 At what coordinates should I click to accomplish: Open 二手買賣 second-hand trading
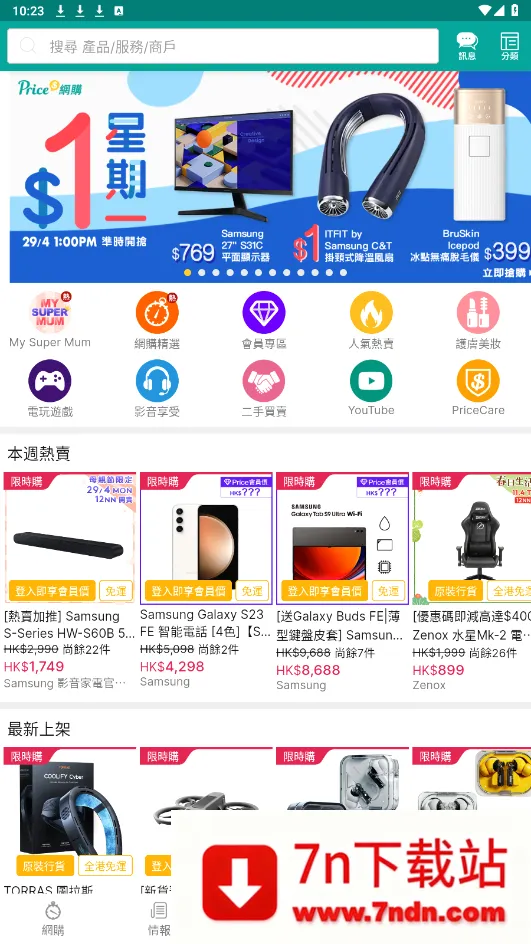(x=264, y=388)
